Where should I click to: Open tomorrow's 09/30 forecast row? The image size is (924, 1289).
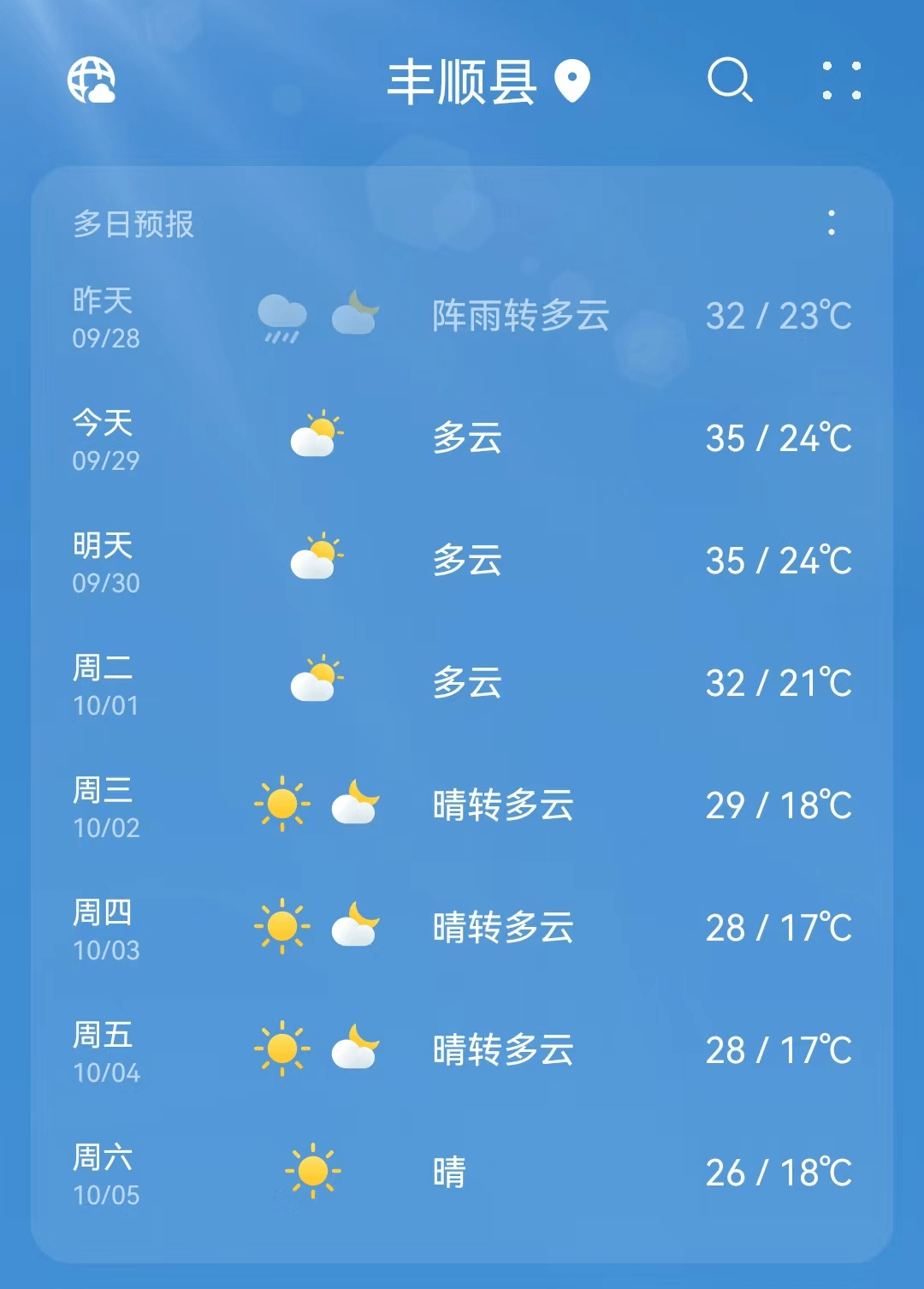point(462,561)
